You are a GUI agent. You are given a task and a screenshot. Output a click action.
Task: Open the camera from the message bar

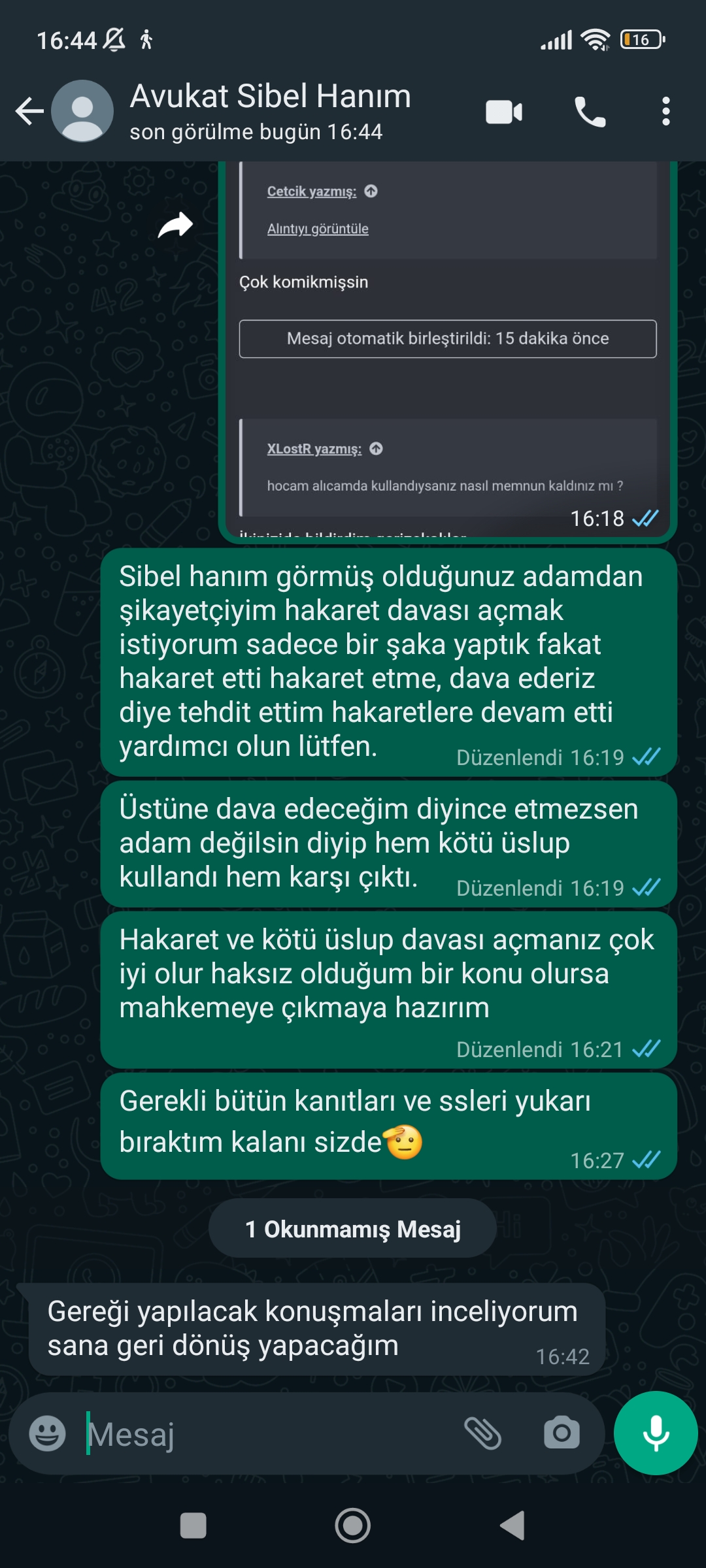coord(562,1433)
